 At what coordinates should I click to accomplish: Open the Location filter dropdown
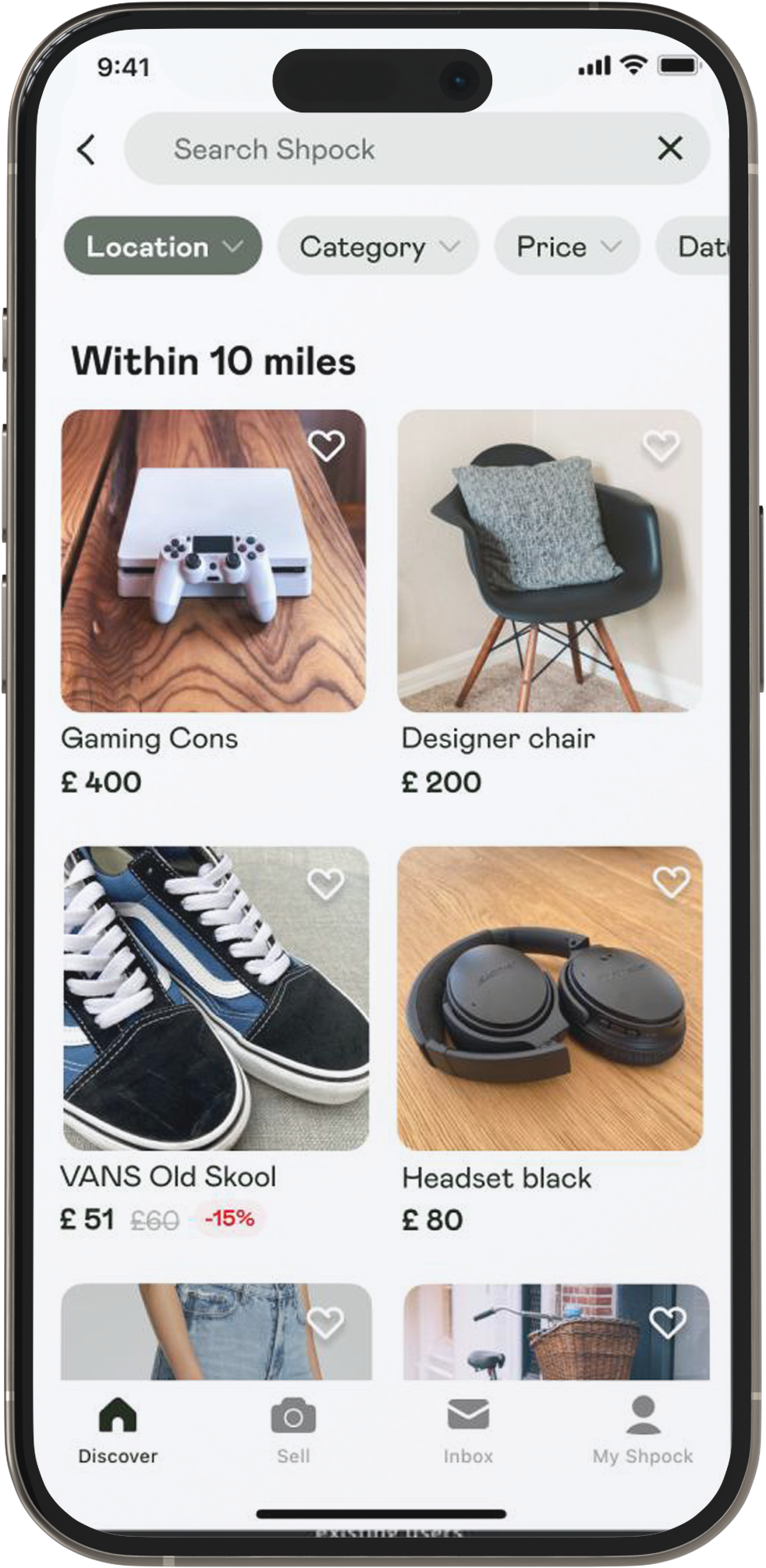click(162, 247)
